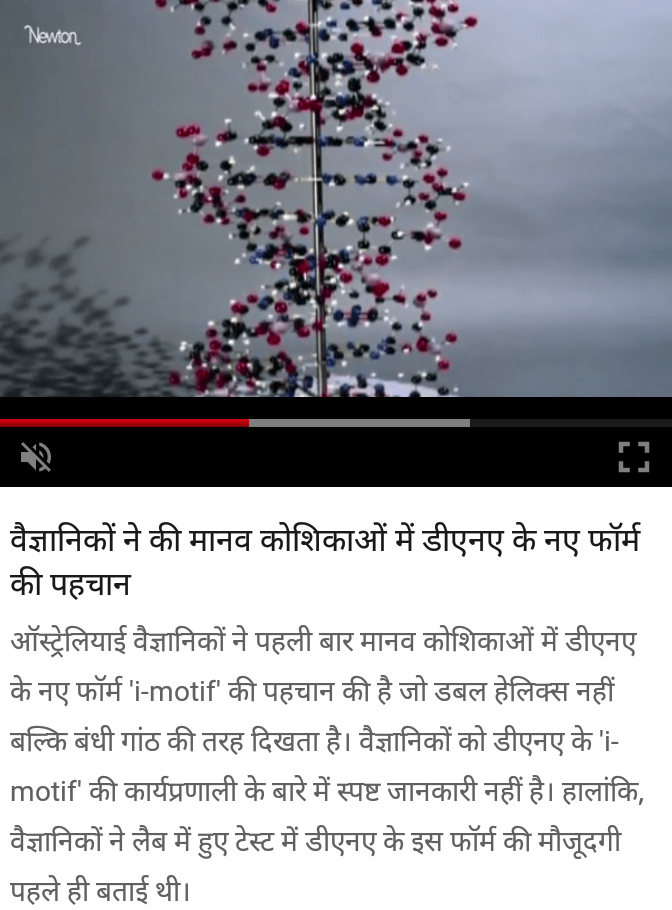
Task: Tap the DNA video to pause playback
Action: click(x=336, y=200)
